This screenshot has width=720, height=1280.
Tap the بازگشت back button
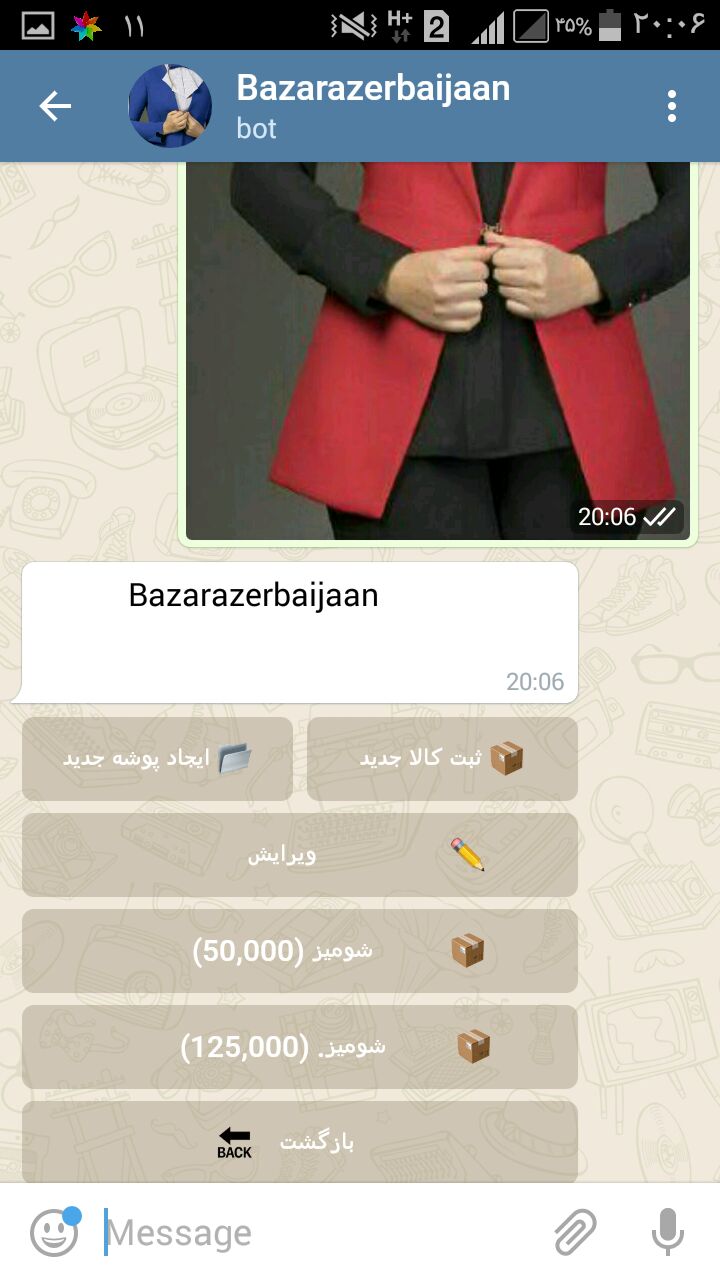tap(300, 1142)
